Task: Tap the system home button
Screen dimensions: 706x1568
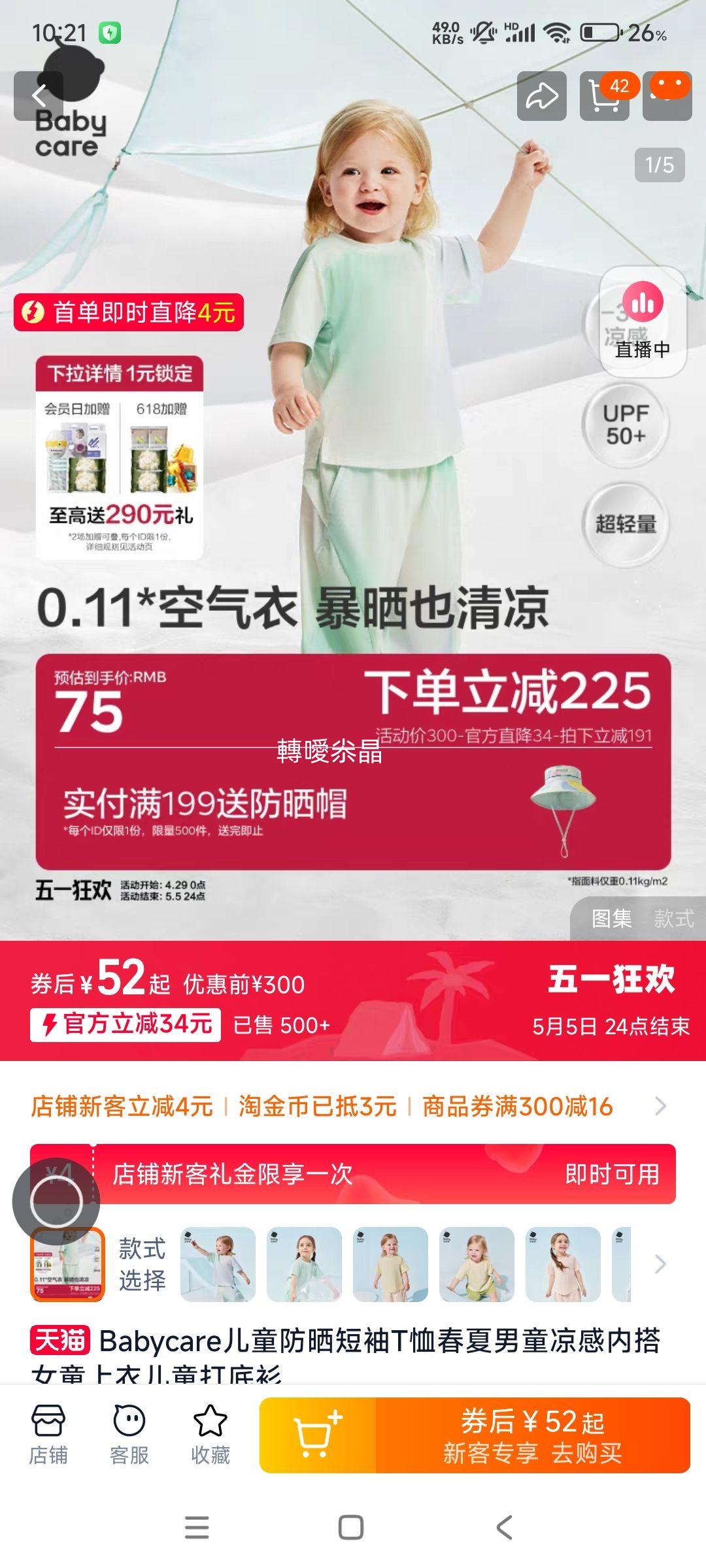Action: pyautogui.click(x=351, y=1527)
